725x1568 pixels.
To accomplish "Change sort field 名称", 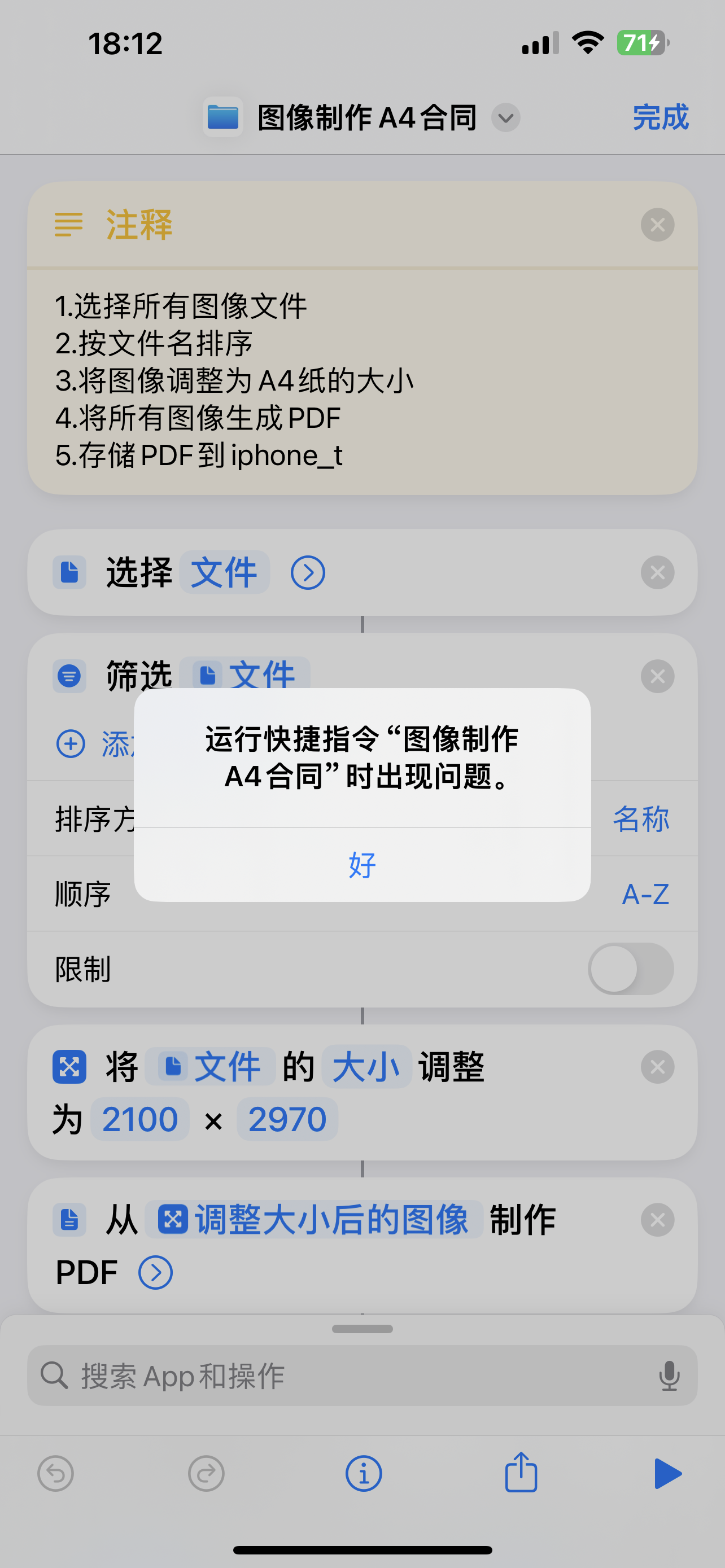I will 640,818.
